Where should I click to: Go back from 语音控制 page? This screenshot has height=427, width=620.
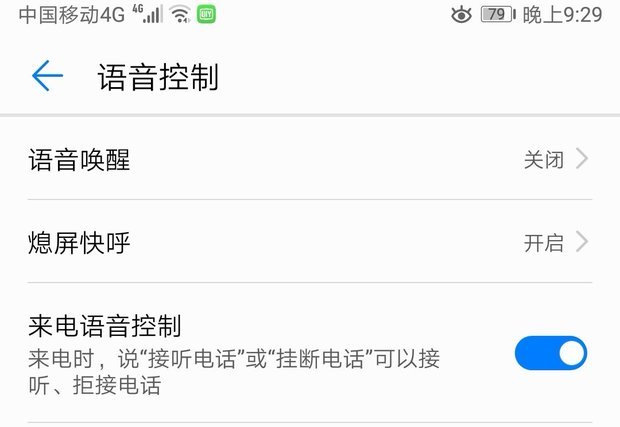pyautogui.click(x=47, y=77)
